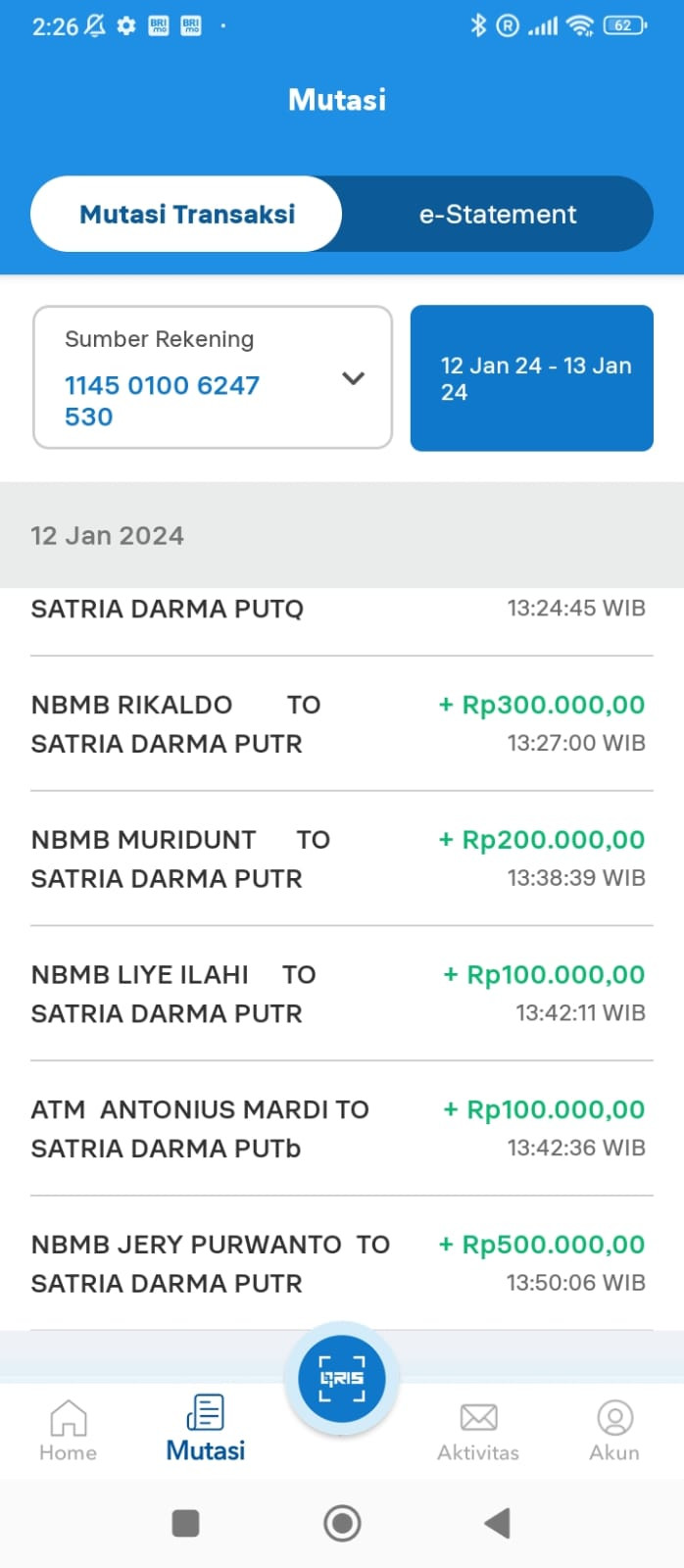This screenshot has width=684, height=1568.
Task: Open the Aktivitas tab
Action: pos(478,1430)
